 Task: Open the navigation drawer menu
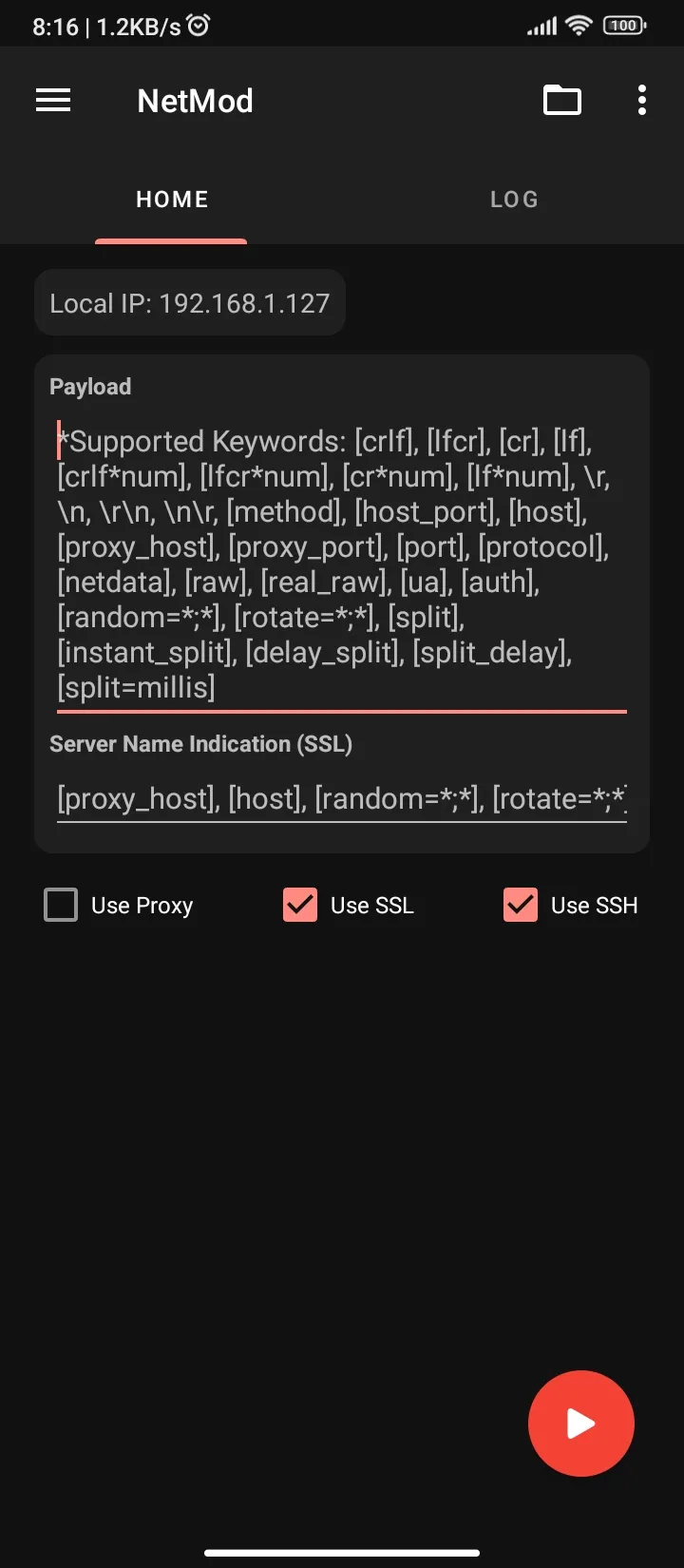click(53, 100)
